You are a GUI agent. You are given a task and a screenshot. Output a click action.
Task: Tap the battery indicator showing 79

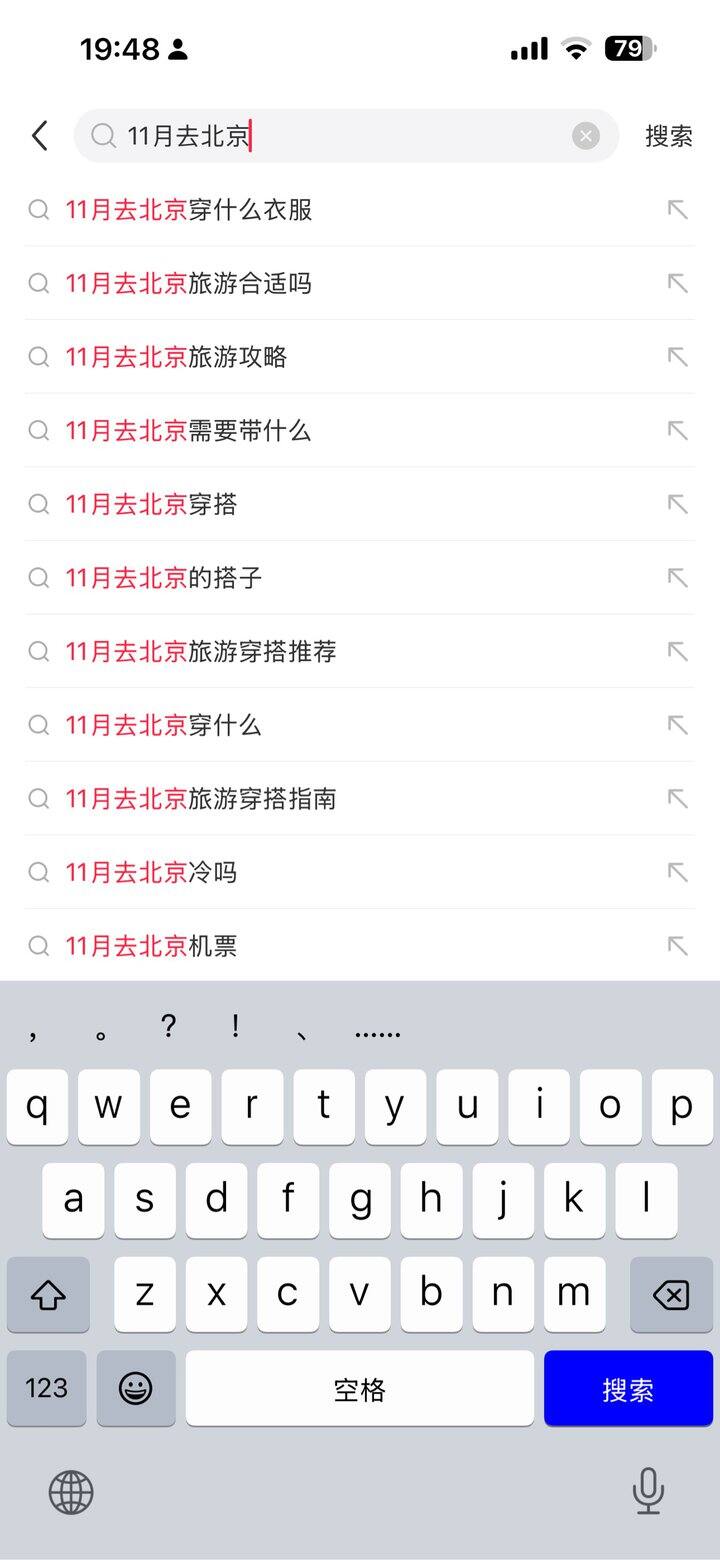pos(629,48)
